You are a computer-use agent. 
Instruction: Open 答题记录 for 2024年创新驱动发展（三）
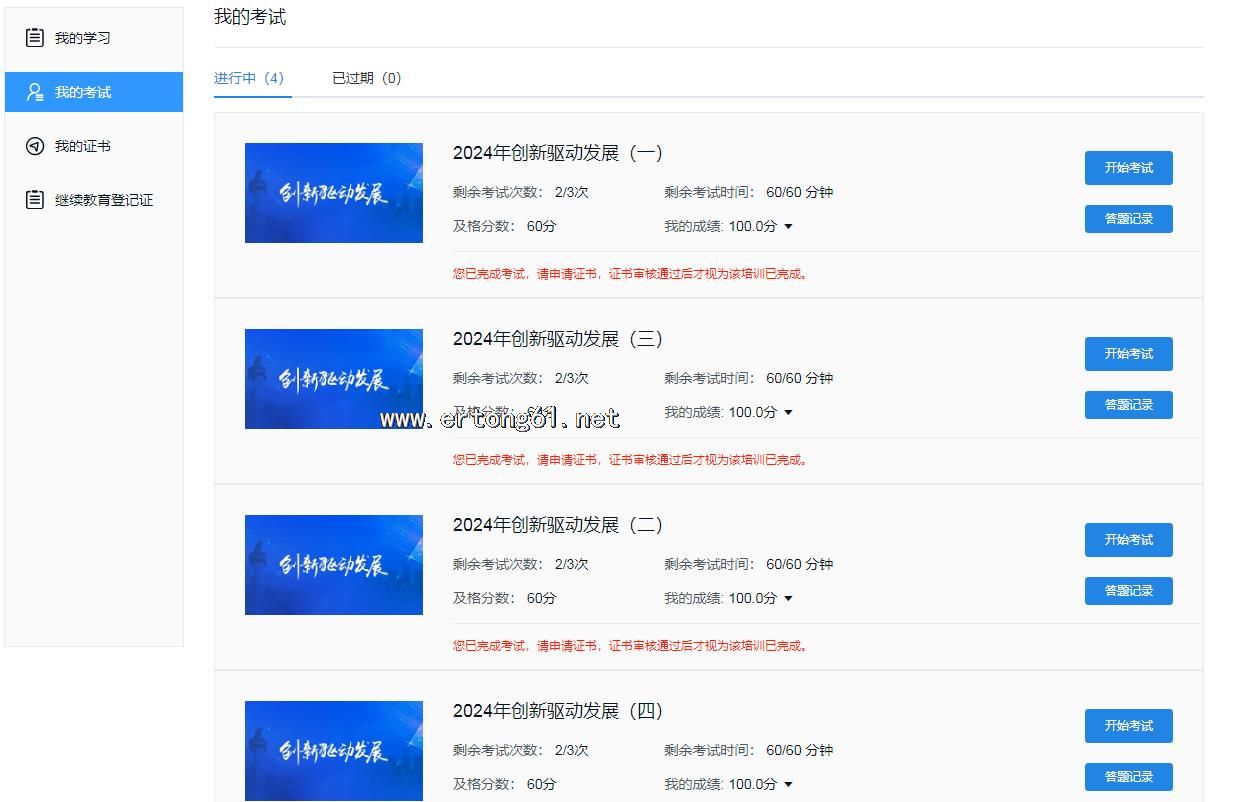[x=1128, y=405]
